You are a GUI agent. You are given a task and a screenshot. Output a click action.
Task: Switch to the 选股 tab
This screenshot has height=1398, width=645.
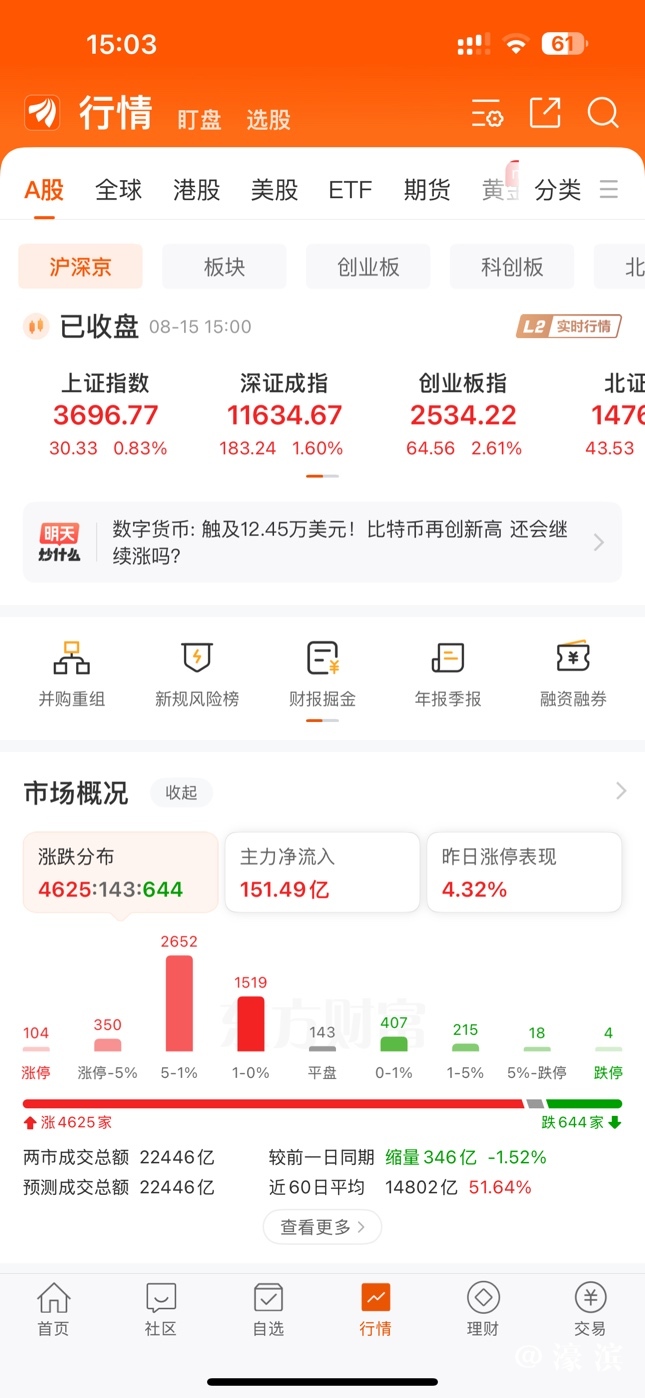(x=268, y=120)
